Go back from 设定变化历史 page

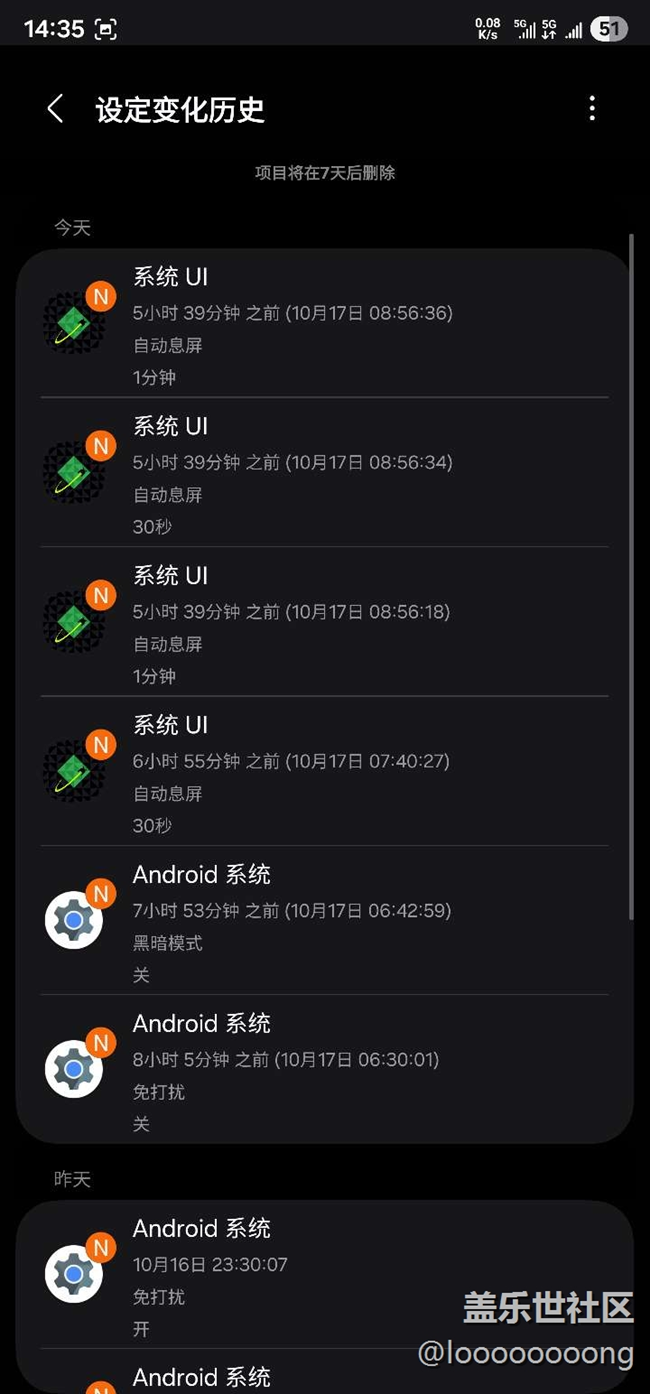pos(56,109)
